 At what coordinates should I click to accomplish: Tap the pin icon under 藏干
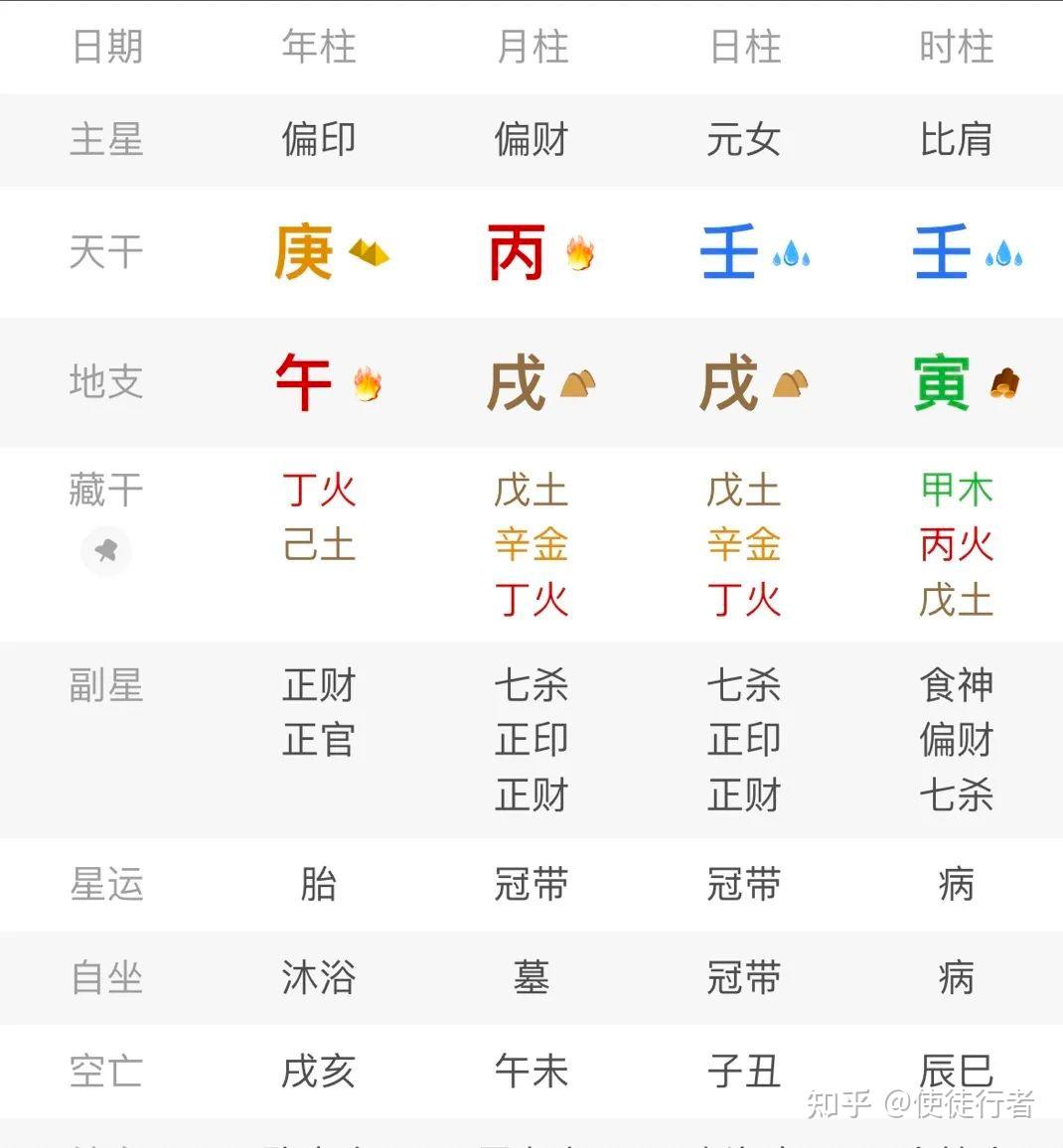point(106,549)
